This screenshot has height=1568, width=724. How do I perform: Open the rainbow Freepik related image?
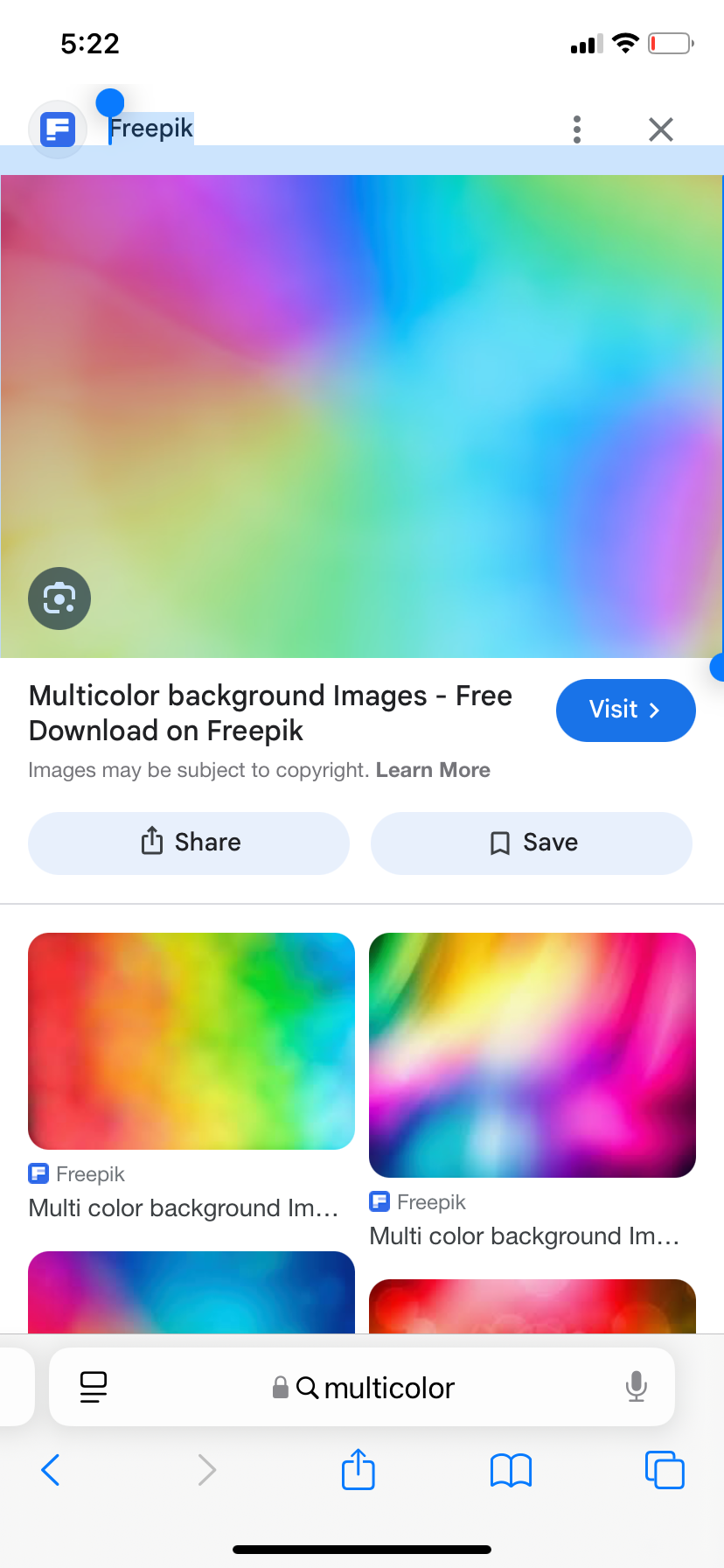pos(191,1041)
